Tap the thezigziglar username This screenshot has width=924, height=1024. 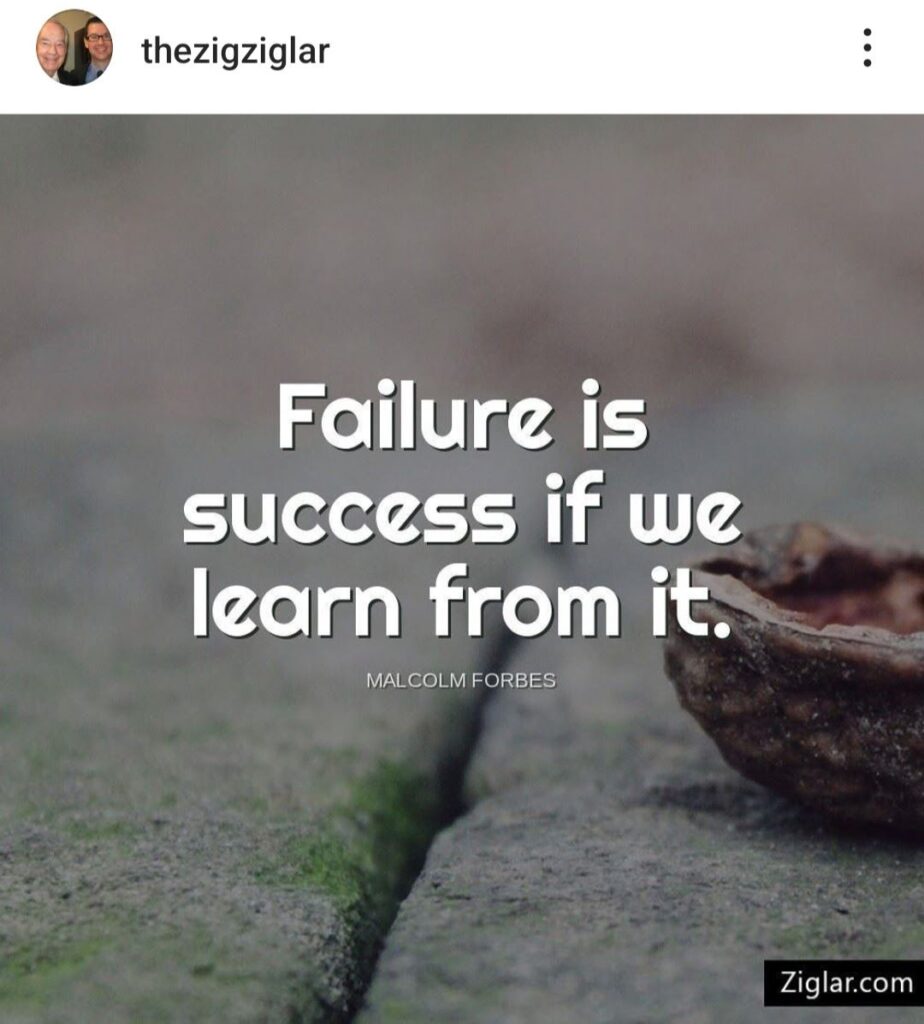point(235,51)
